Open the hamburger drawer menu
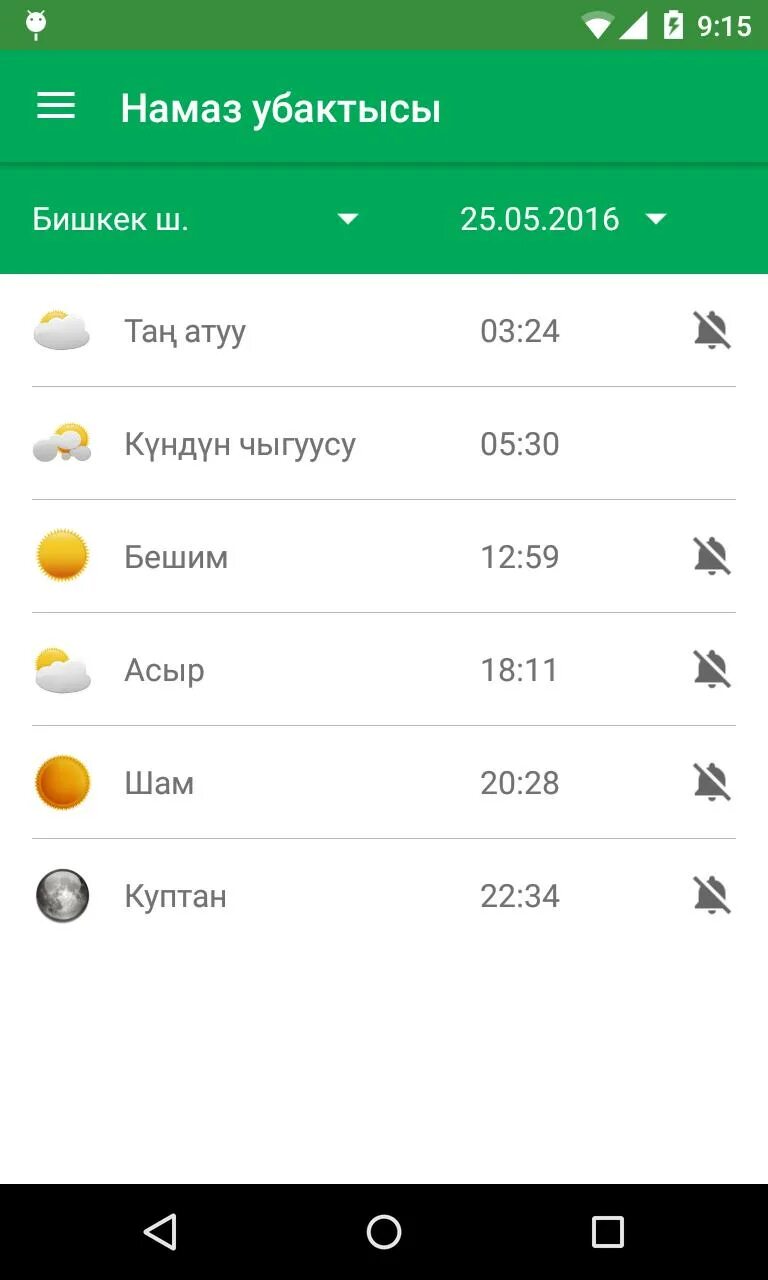Image resolution: width=768 pixels, height=1280 pixels. [x=56, y=107]
